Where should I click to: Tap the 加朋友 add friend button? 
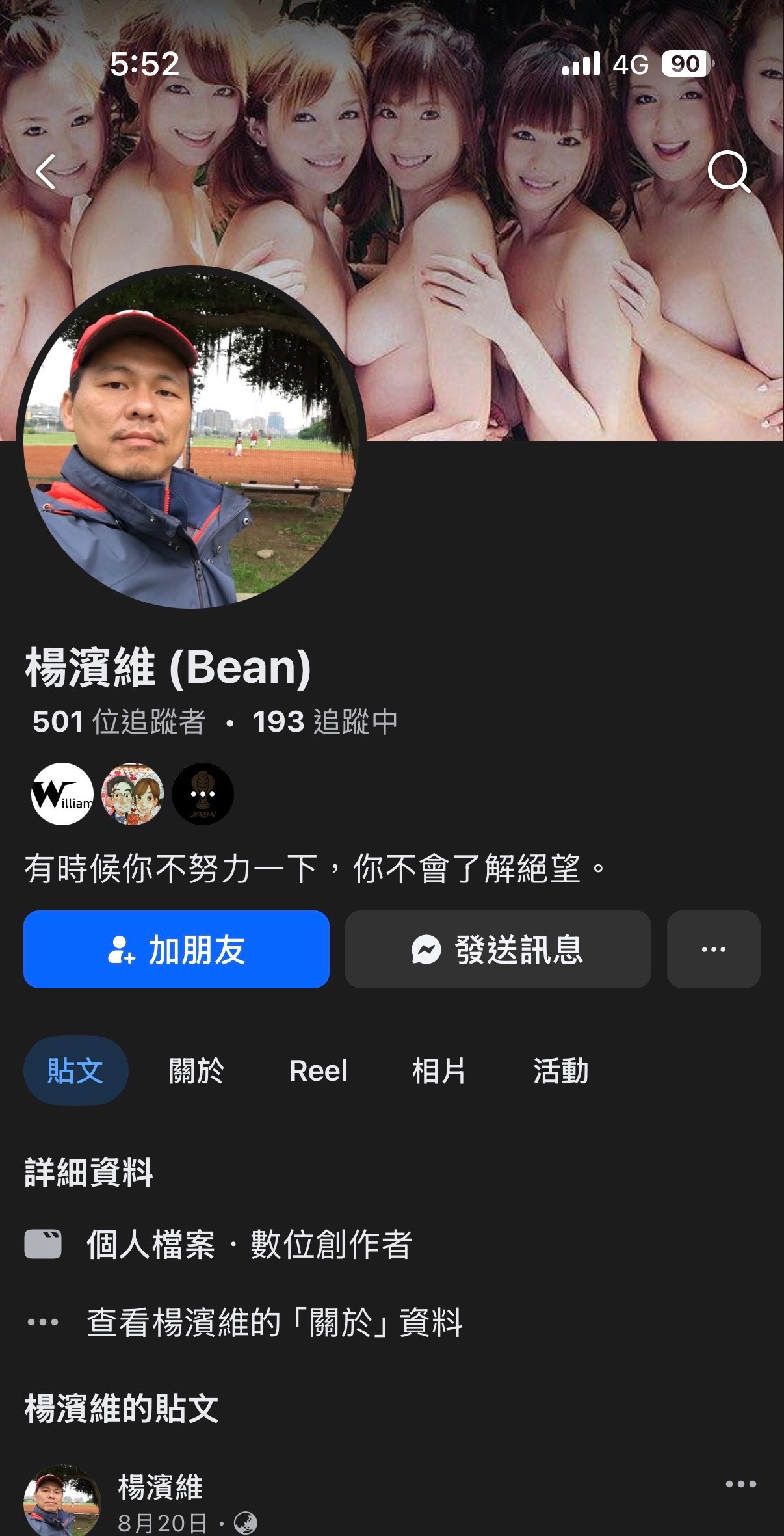click(176, 949)
